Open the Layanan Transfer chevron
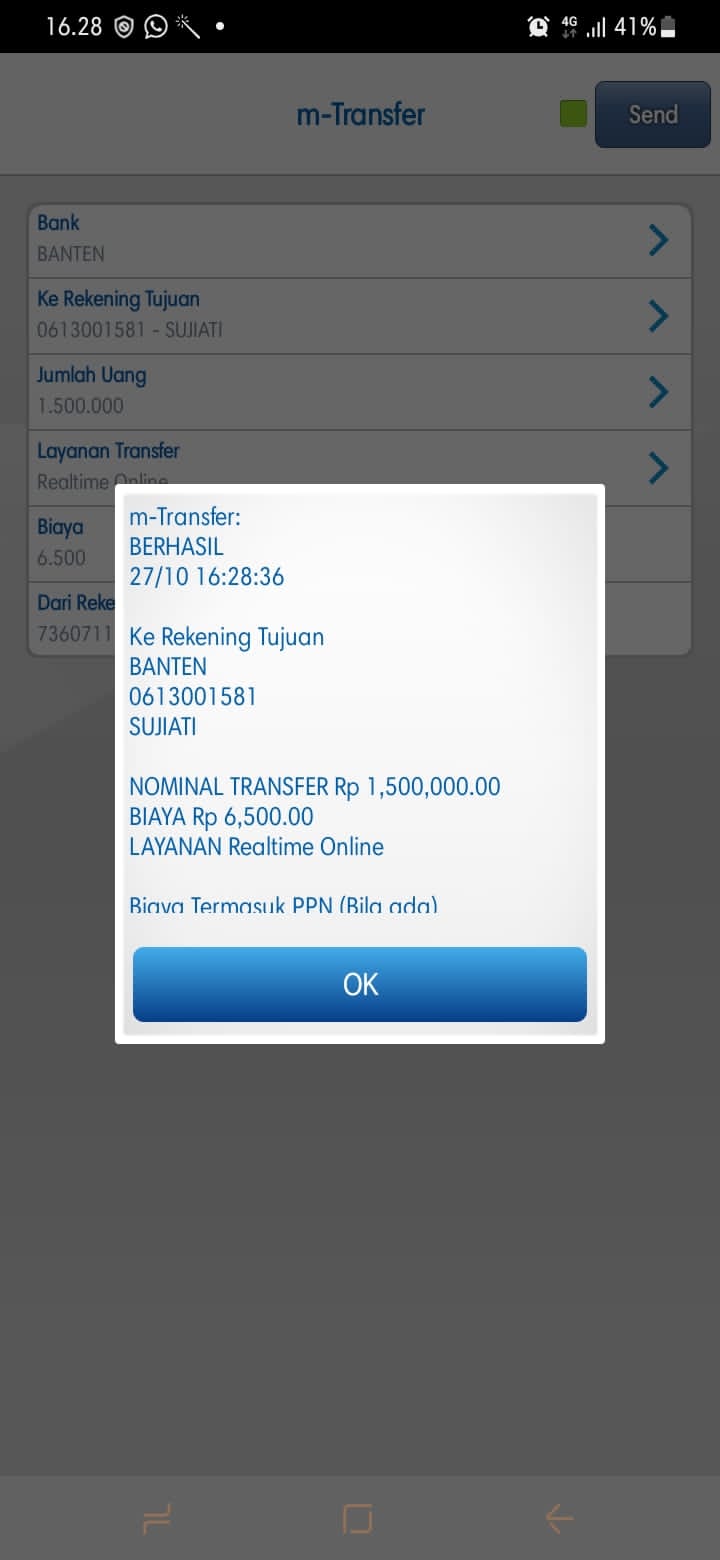The image size is (720, 1560). [x=658, y=467]
